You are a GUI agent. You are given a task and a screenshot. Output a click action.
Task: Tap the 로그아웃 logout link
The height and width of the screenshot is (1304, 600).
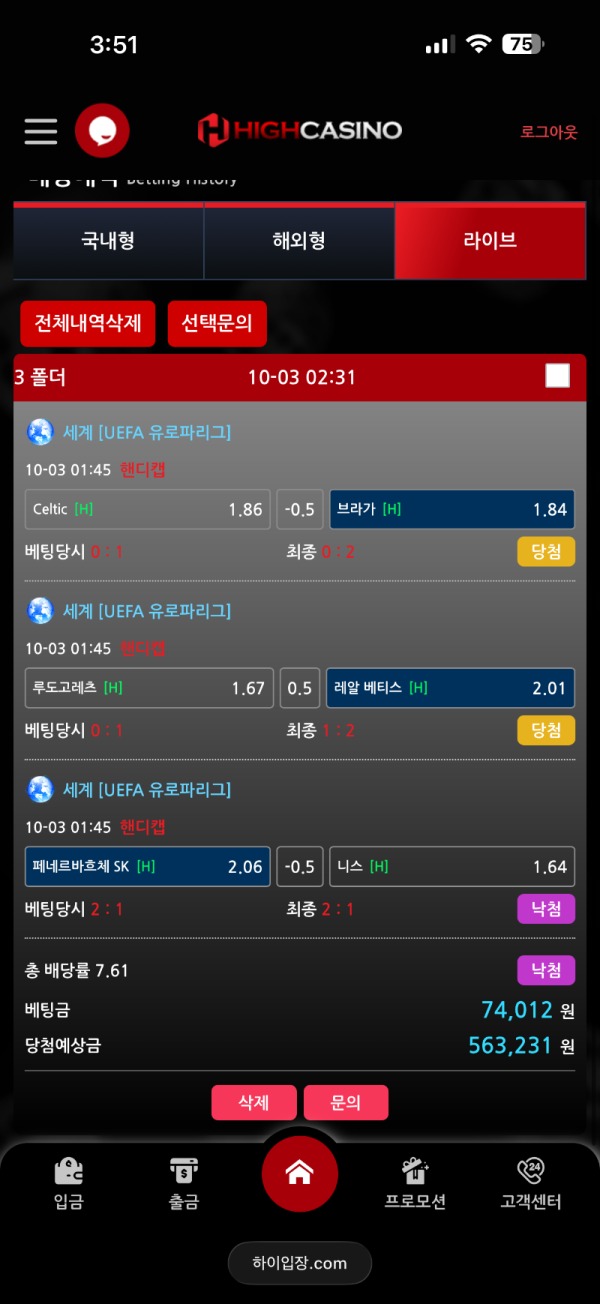tap(548, 132)
